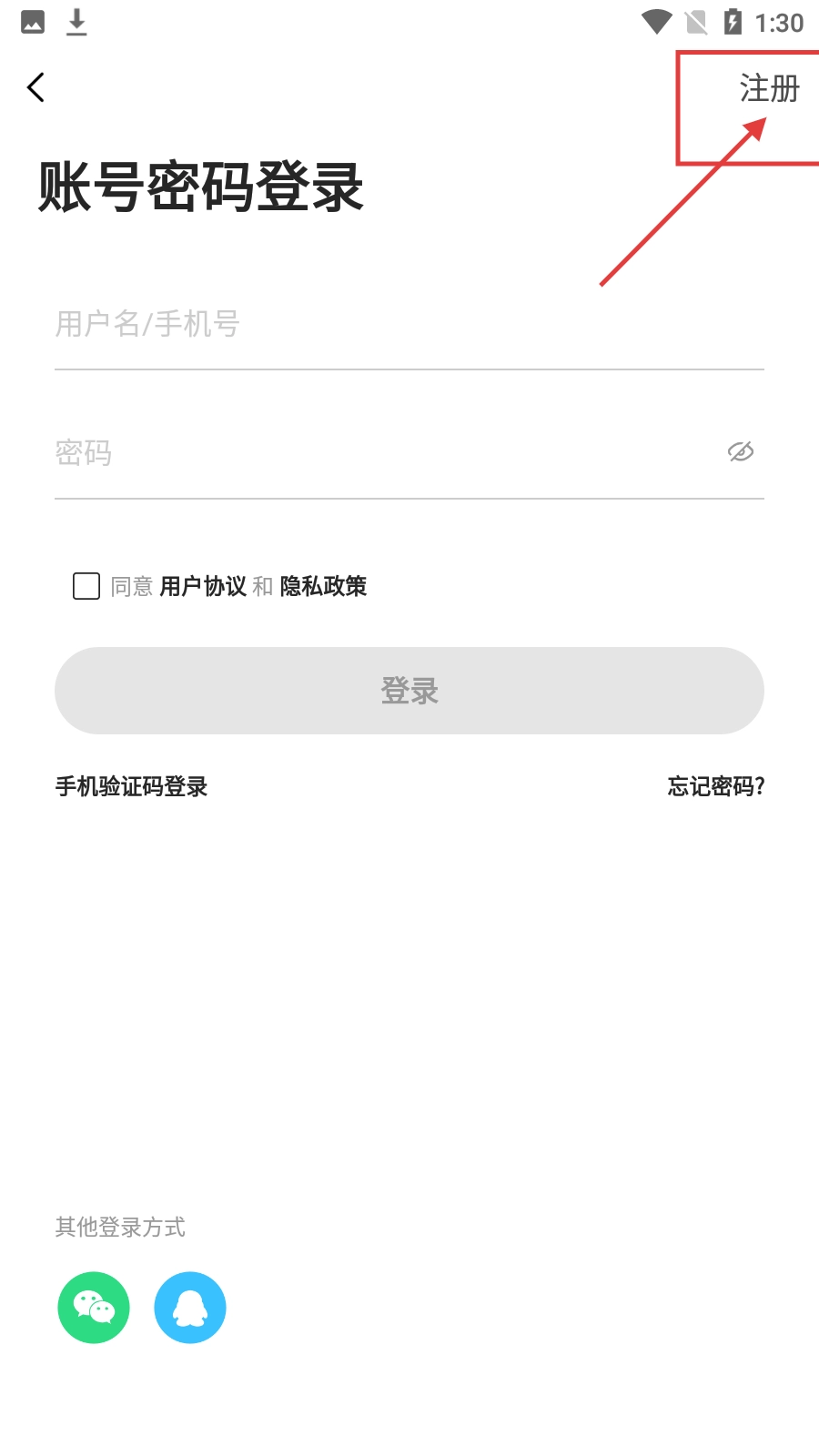The height and width of the screenshot is (1456, 819).
Task: Log in with QQ icon
Action: (x=190, y=1308)
